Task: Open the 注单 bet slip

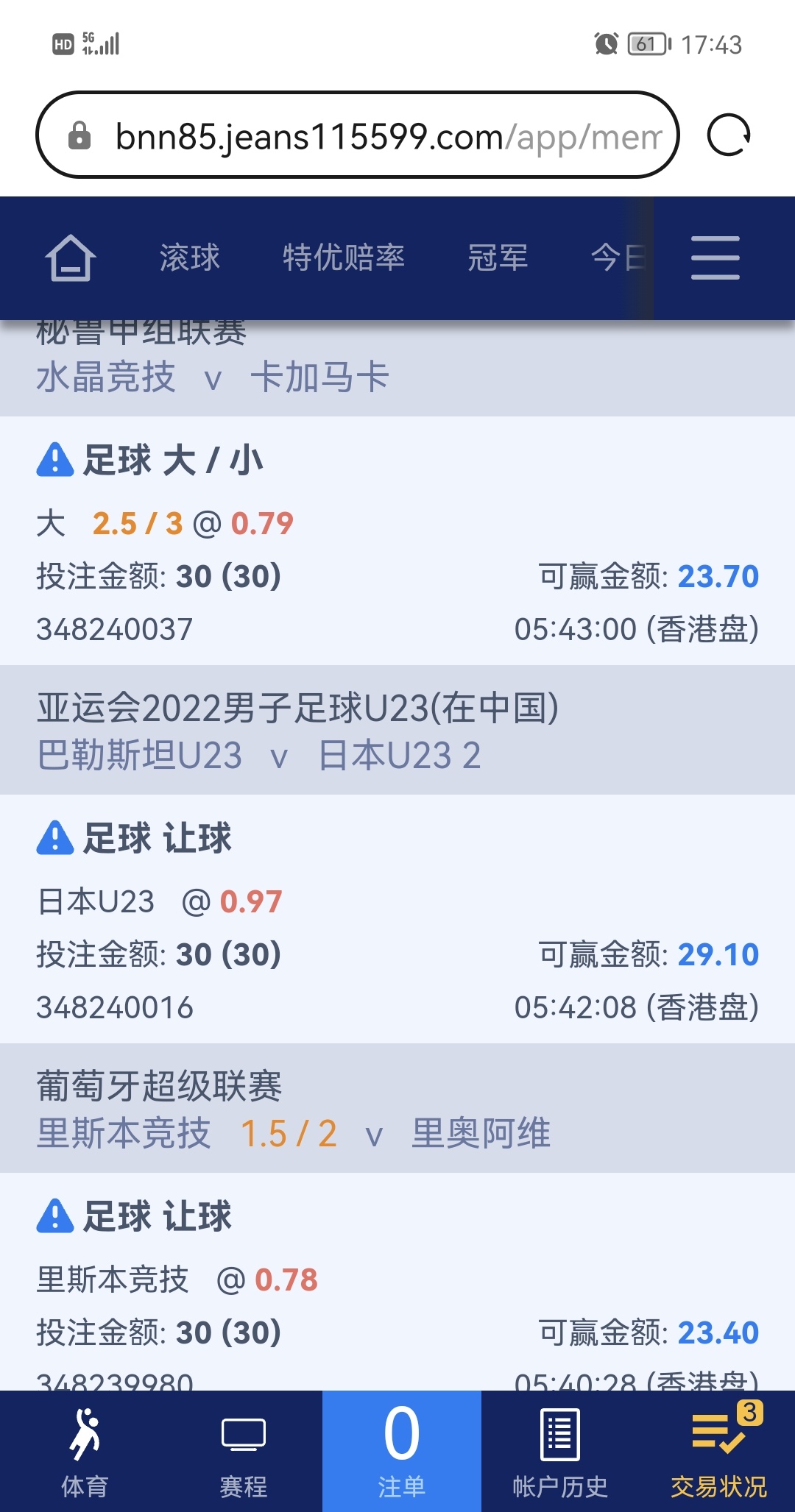Action: pyautogui.click(x=402, y=1452)
